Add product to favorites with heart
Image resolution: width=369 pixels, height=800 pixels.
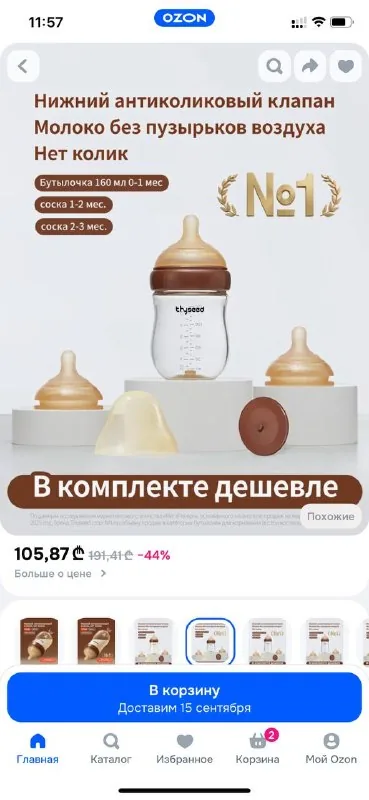[x=346, y=66]
